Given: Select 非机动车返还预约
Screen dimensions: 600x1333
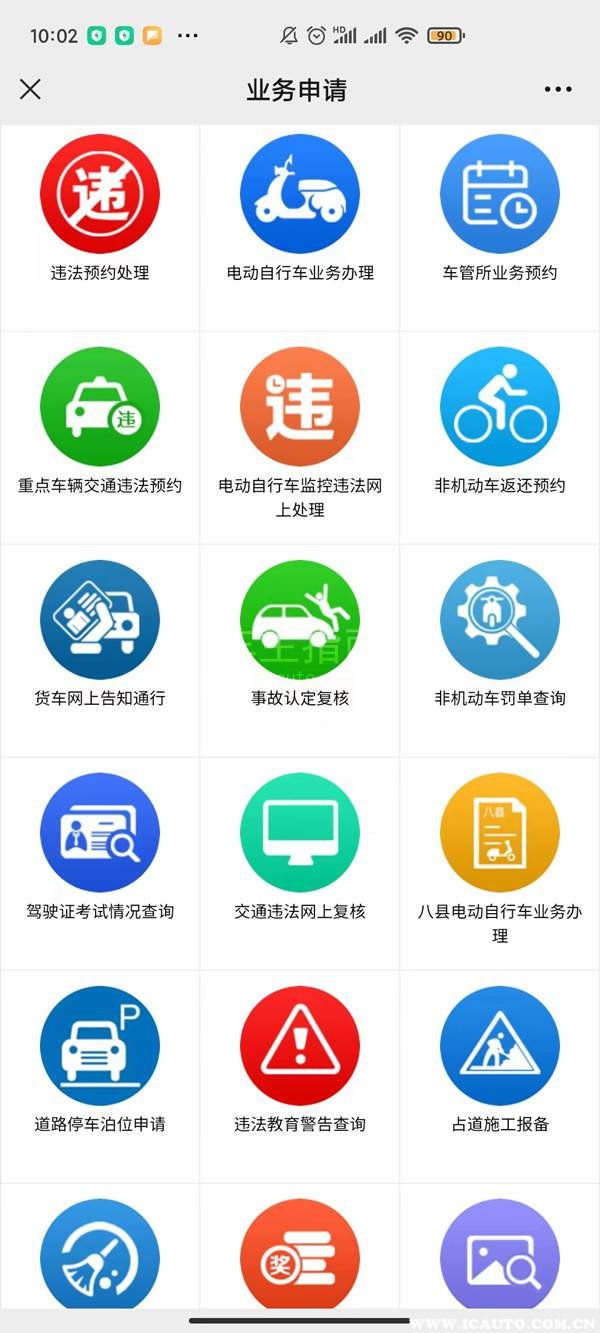Looking at the screenshot, I should click(500, 408).
